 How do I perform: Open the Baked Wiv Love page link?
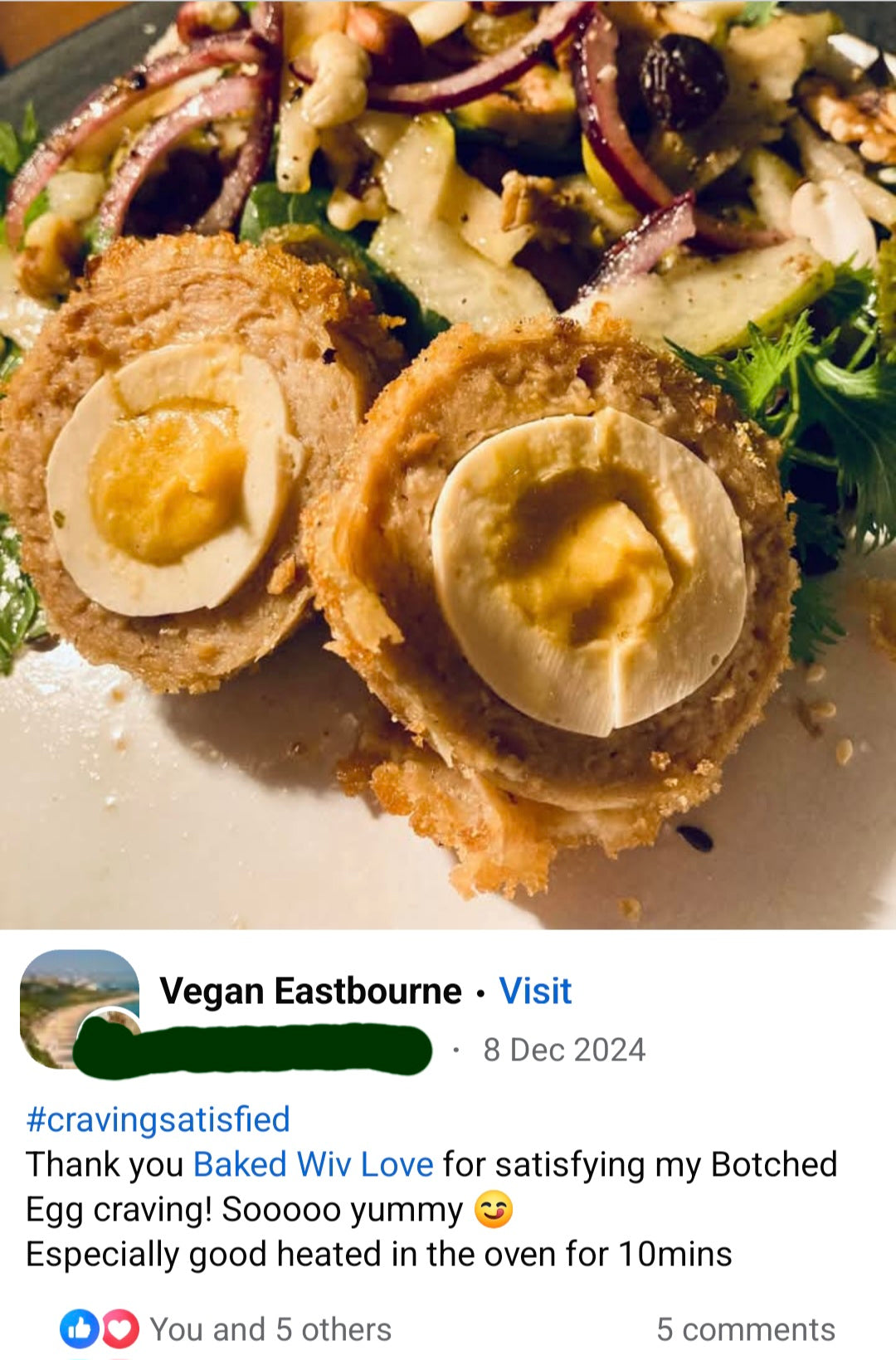click(x=313, y=1164)
